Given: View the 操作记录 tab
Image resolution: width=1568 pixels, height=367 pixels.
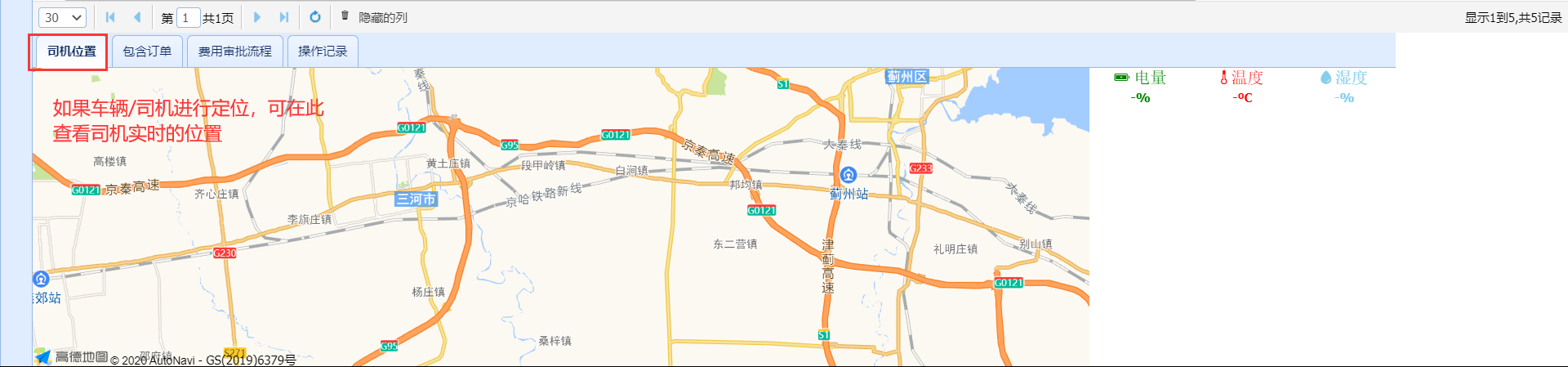Looking at the screenshot, I should click(323, 51).
